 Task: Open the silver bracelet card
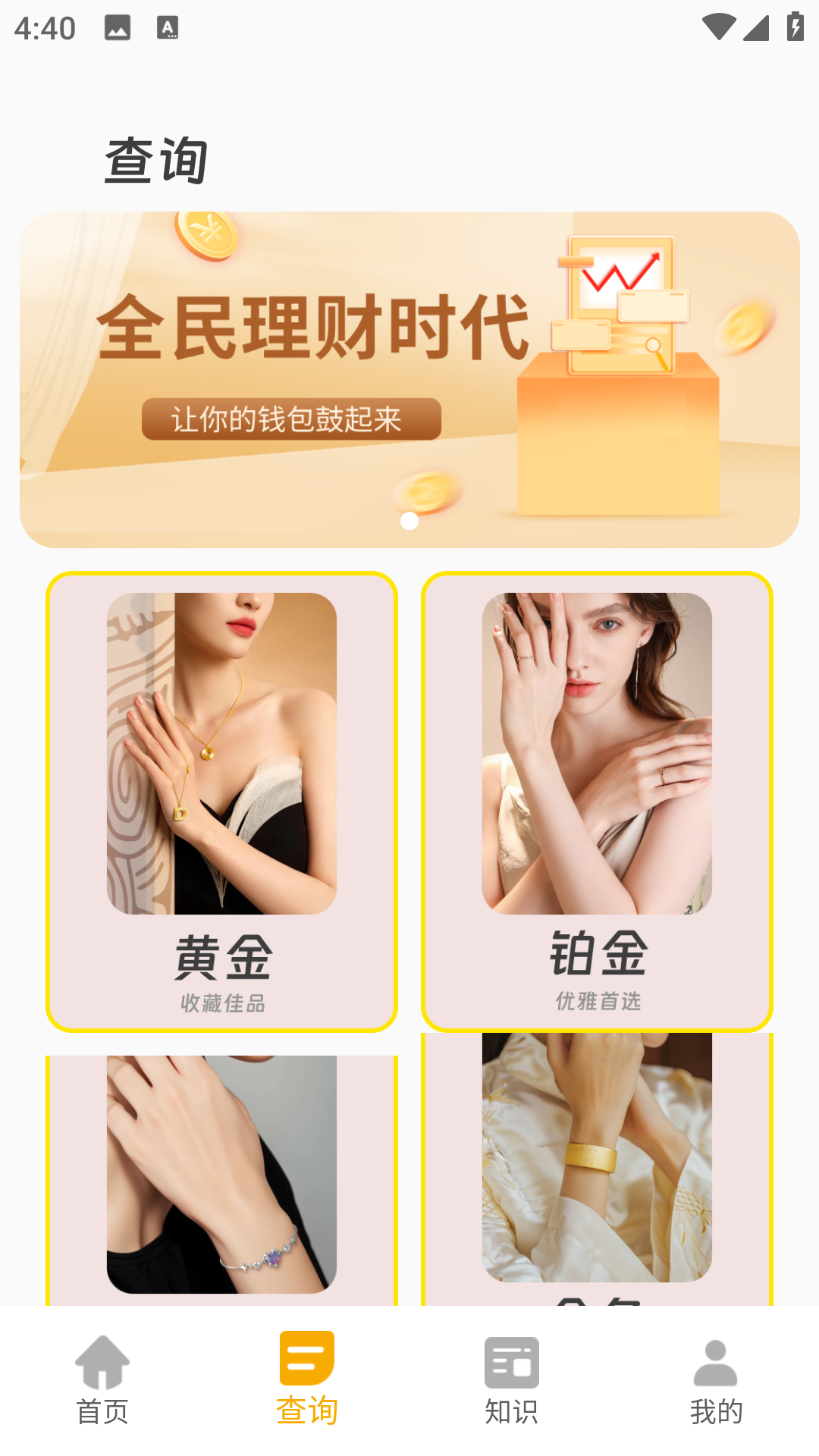pos(221,1175)
